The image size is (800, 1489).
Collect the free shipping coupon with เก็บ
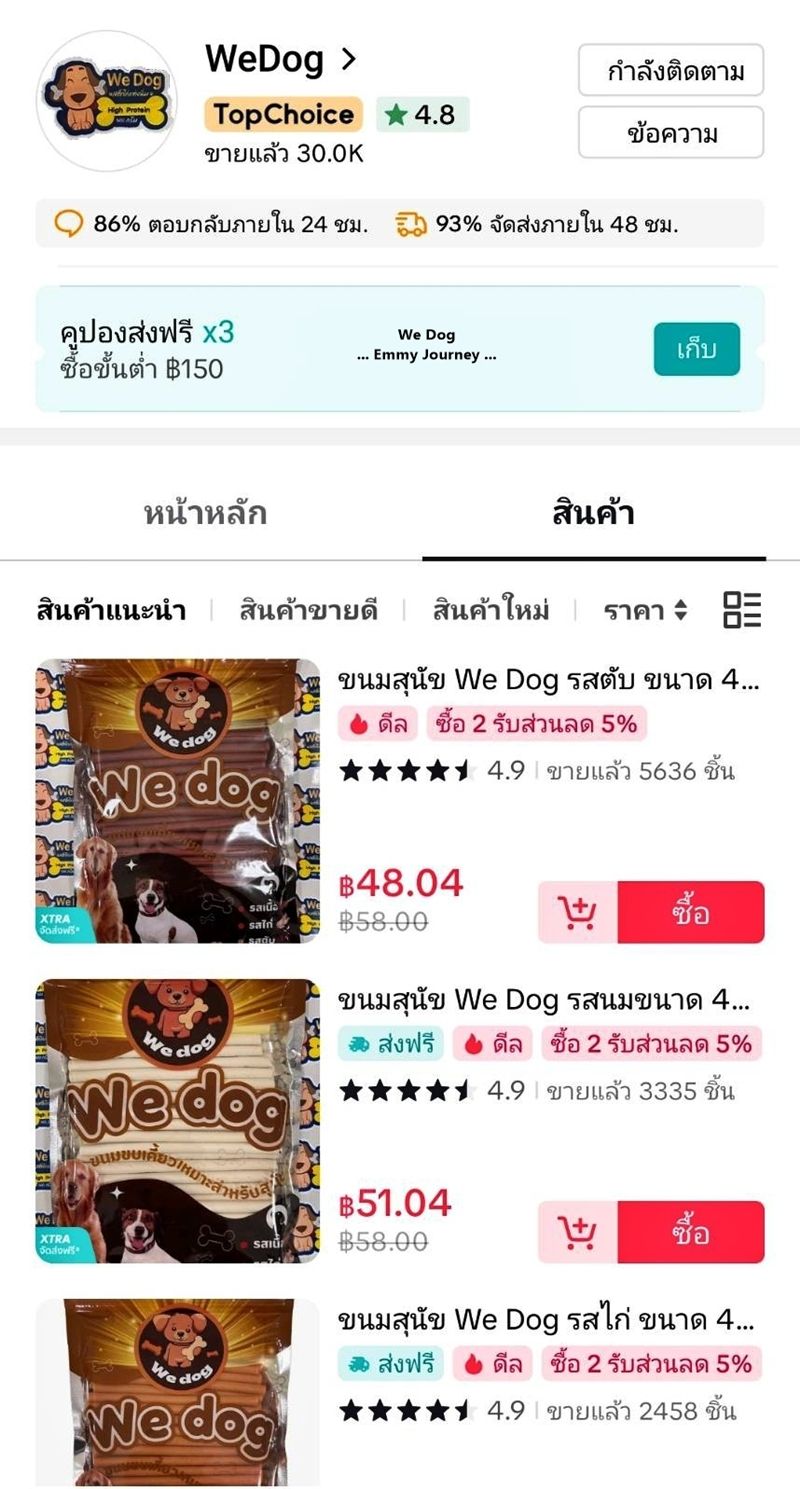696,350
